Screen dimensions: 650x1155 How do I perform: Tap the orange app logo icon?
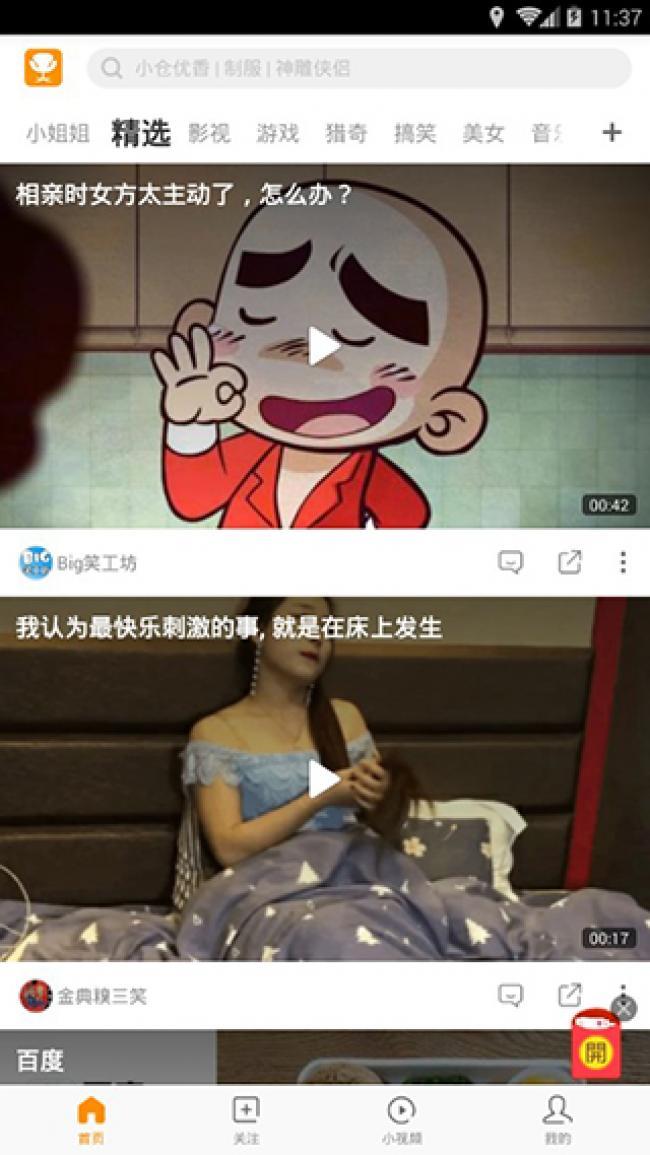coord(43,68)
